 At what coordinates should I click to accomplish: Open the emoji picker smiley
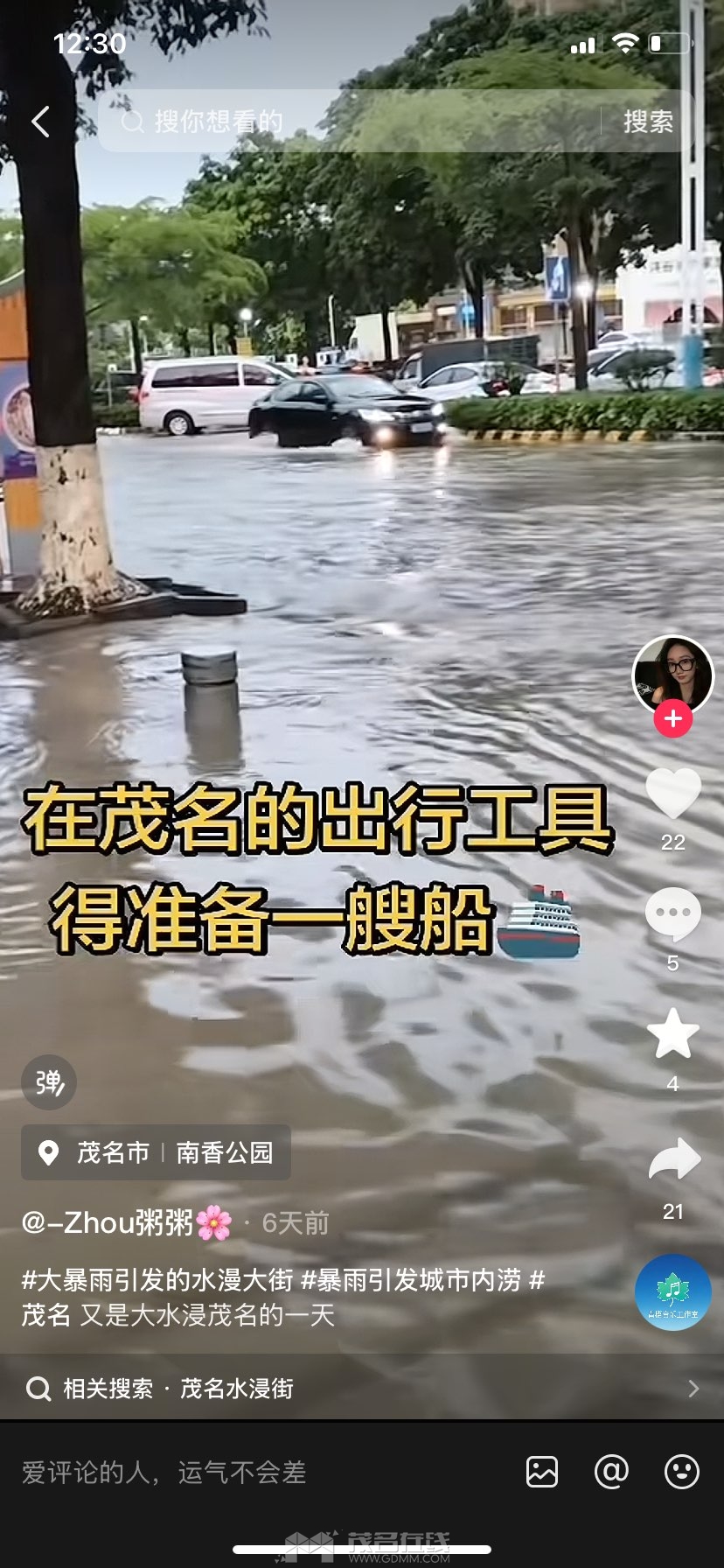tap(682, 1472)
